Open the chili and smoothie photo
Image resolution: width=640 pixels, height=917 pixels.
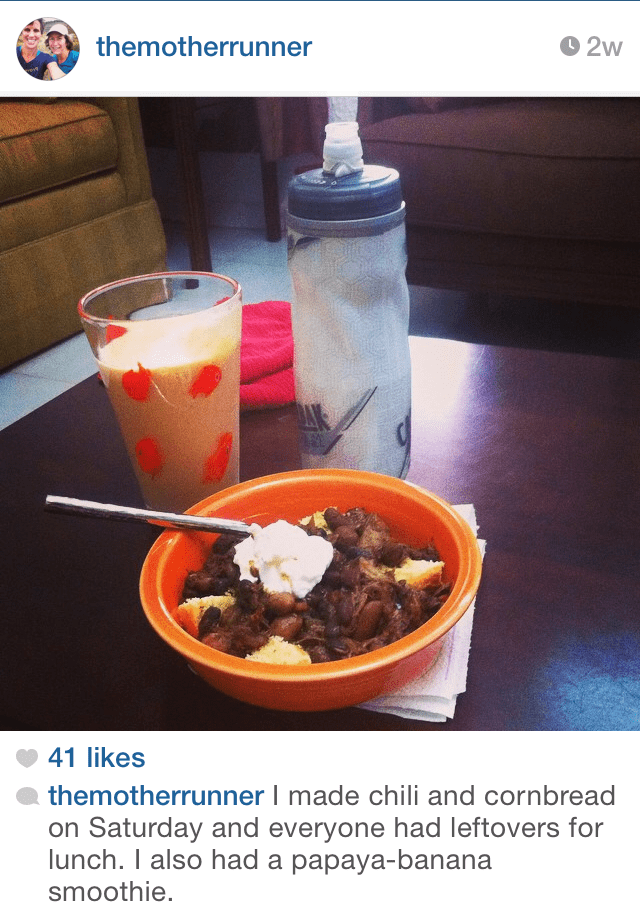[320, 413]
